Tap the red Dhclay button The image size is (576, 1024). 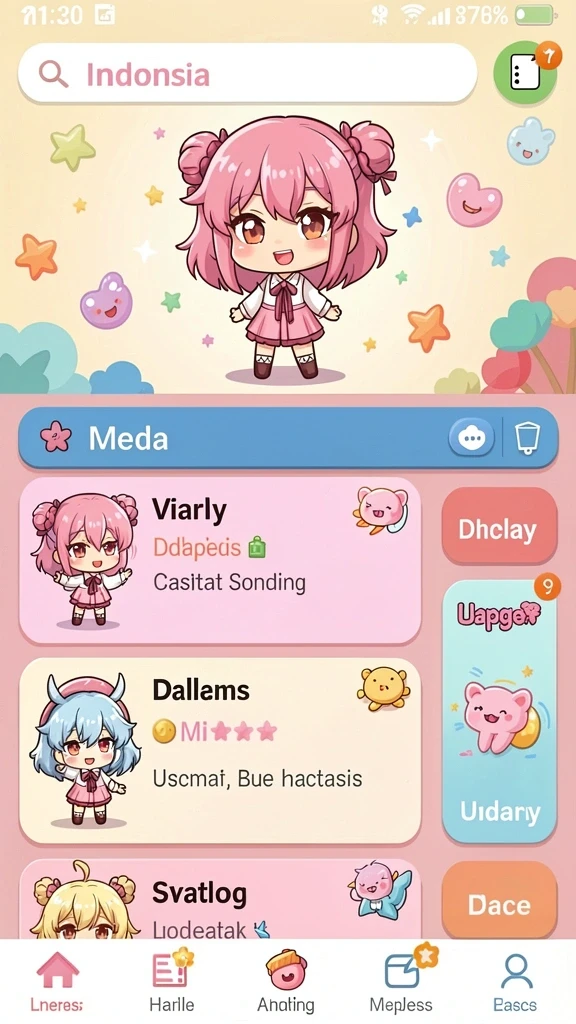click(x=500, y=526)
